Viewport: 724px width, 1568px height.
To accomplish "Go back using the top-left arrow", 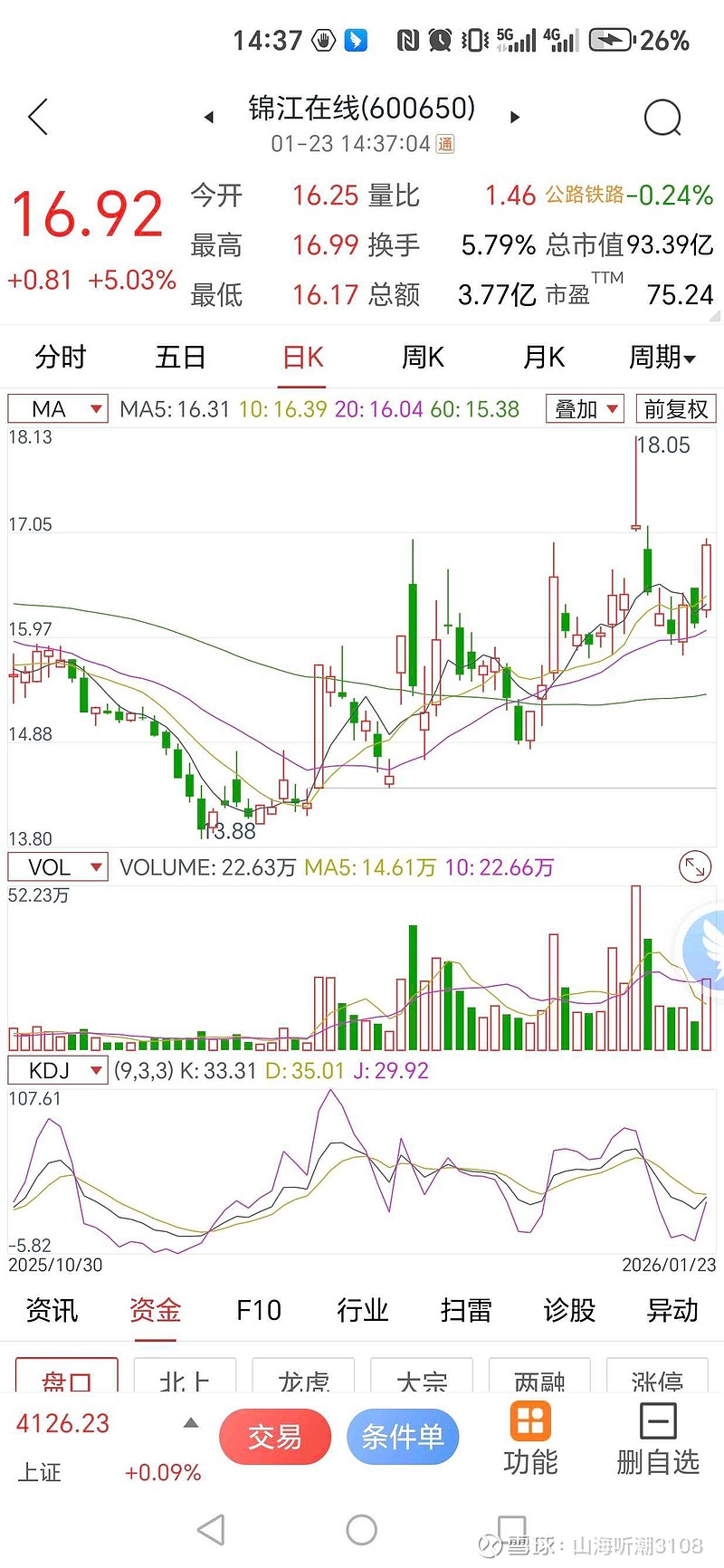I will point(38,118).
